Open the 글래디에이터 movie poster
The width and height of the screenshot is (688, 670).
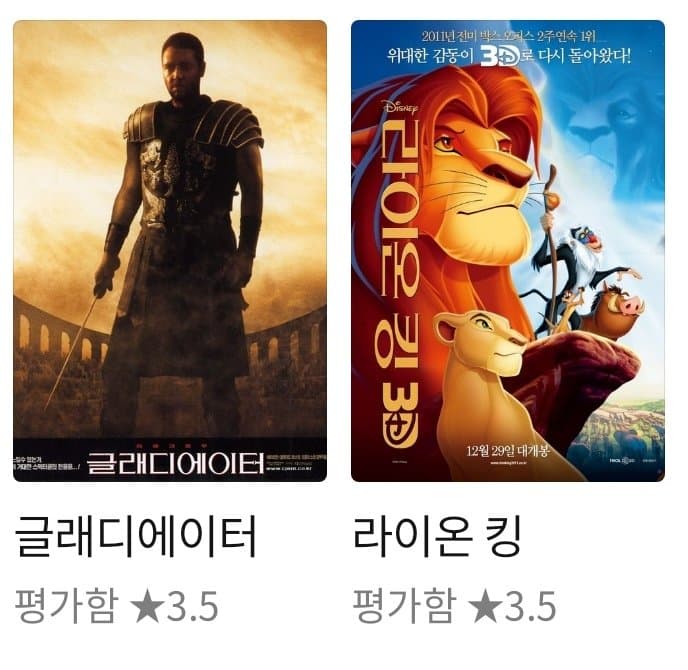click(x=170, y=250)
